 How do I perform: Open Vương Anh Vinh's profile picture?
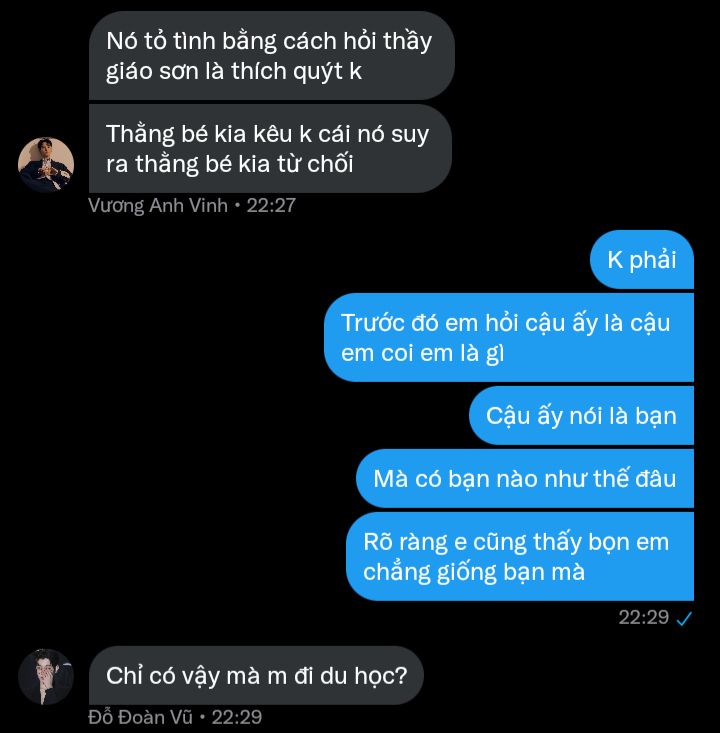46,164
